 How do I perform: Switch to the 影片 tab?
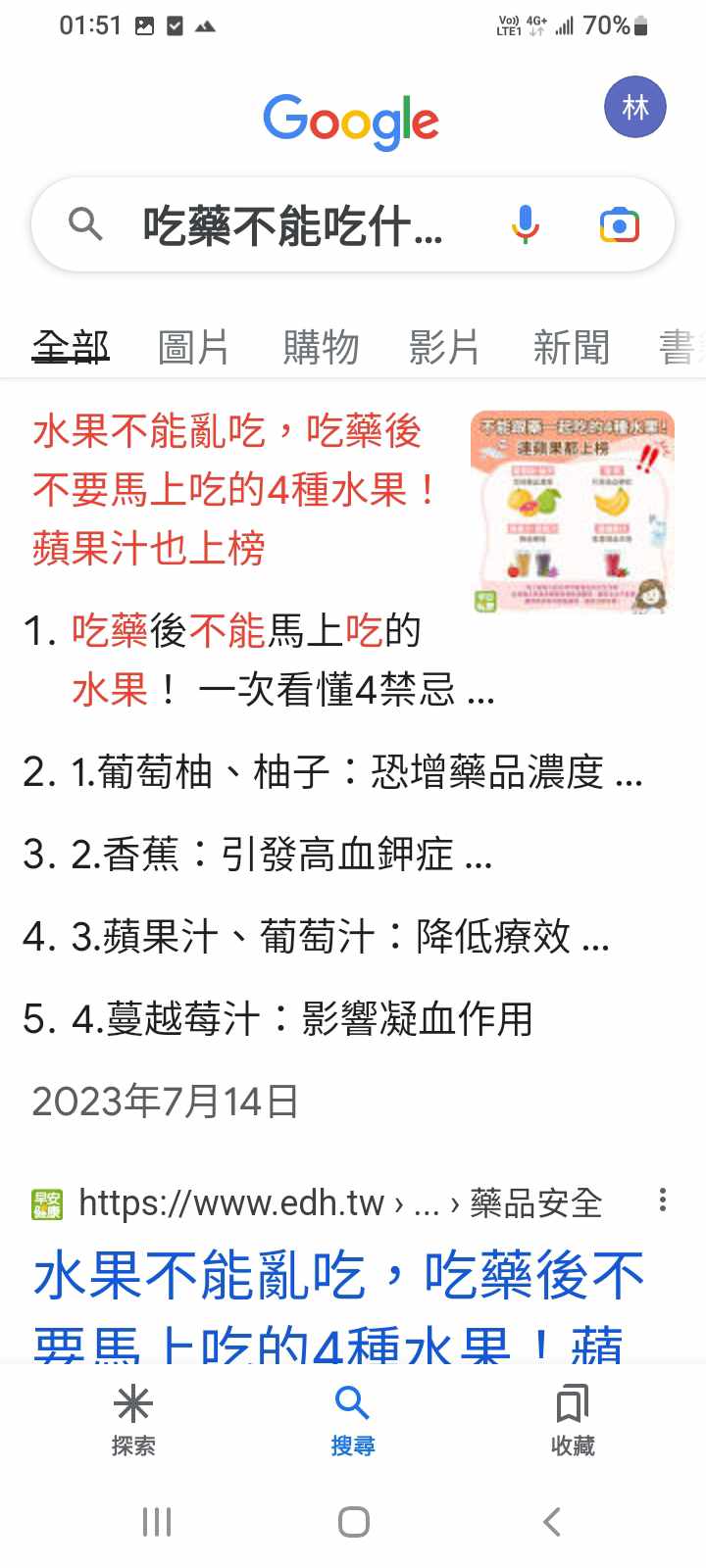tap(444, 347)
